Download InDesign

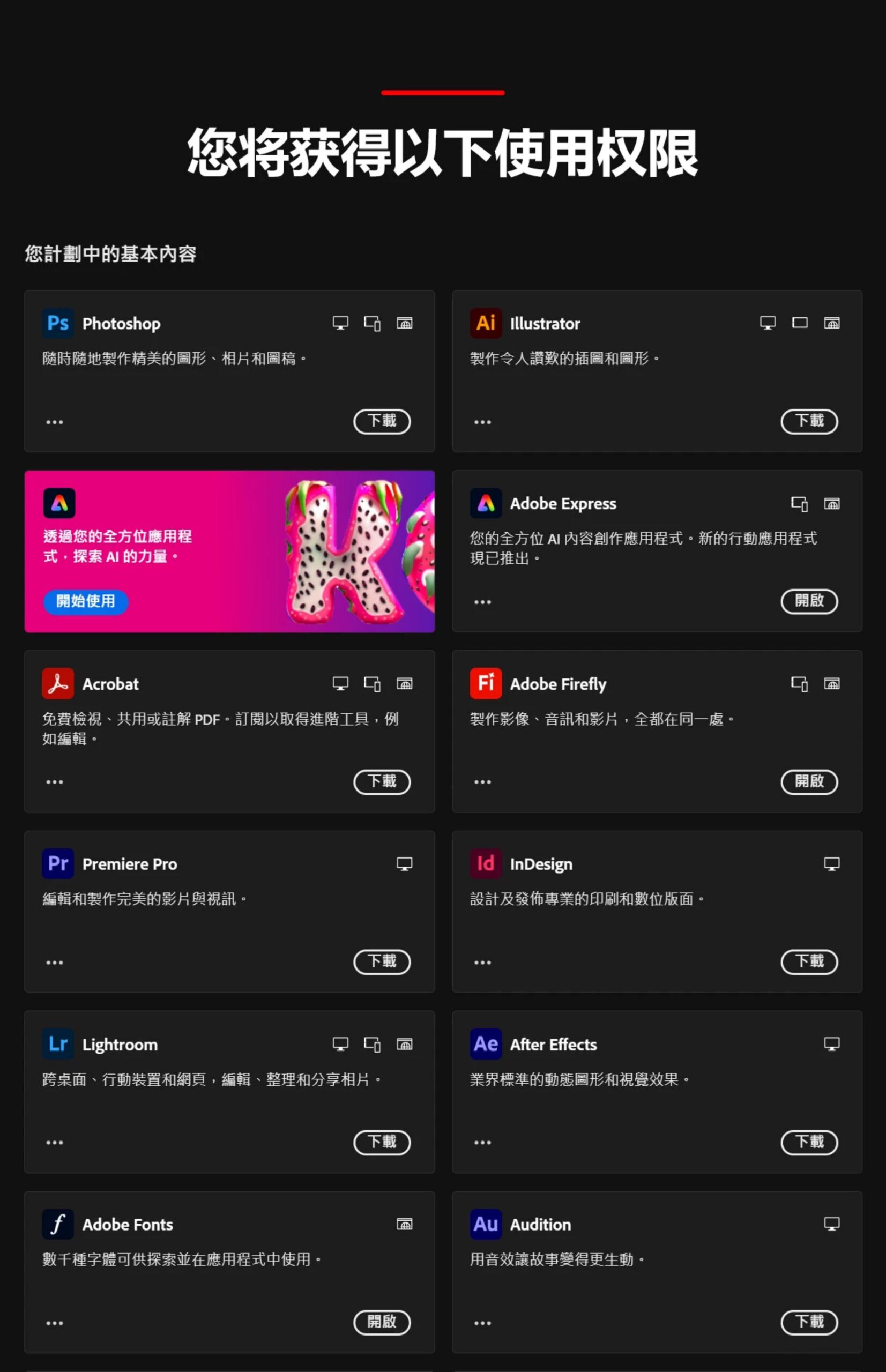click(x=809, y=961)
